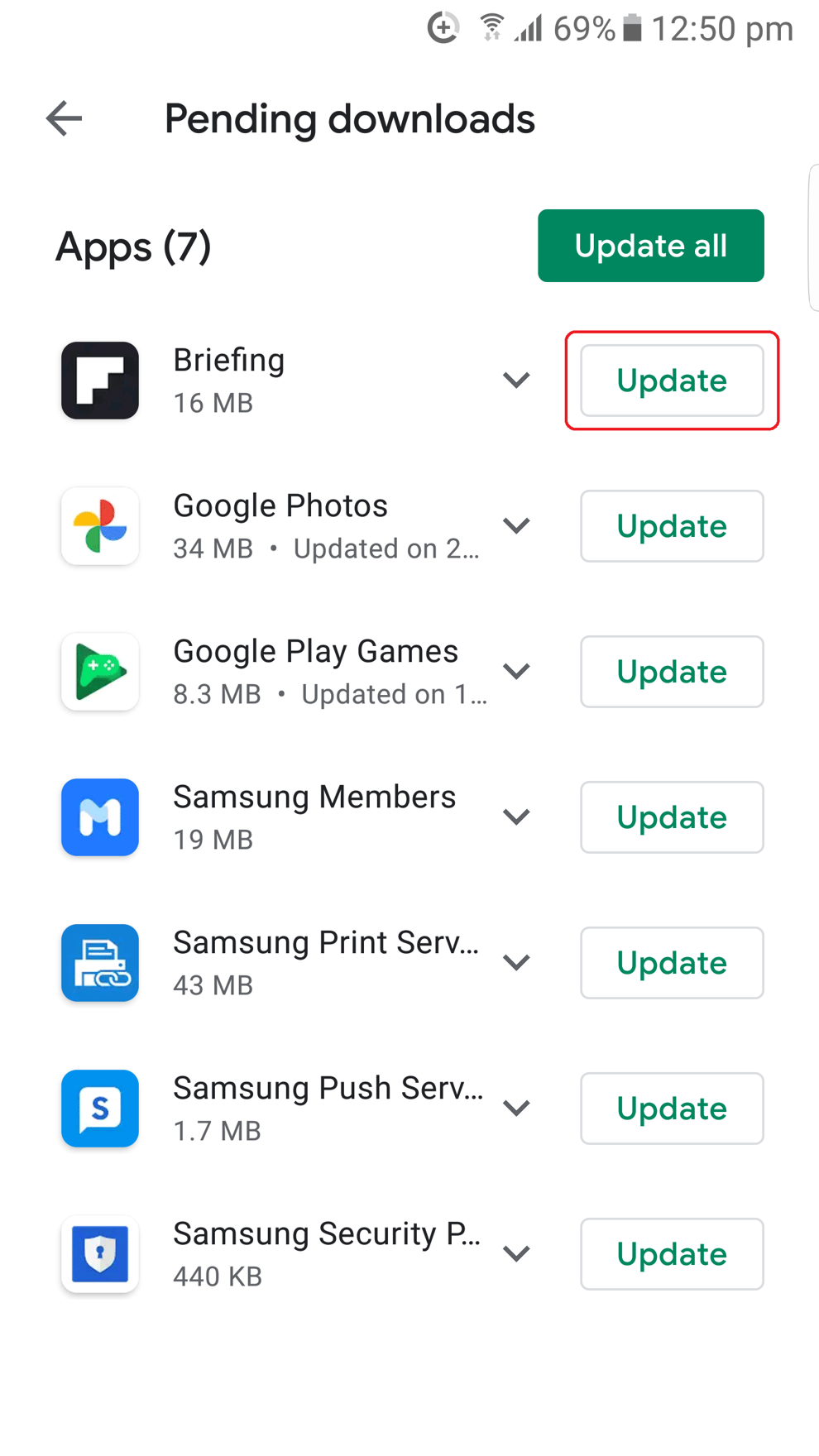This screenshot has width=819, height=1456.
Task: Expand details for Briefing
Action: (x=515, y=380)
